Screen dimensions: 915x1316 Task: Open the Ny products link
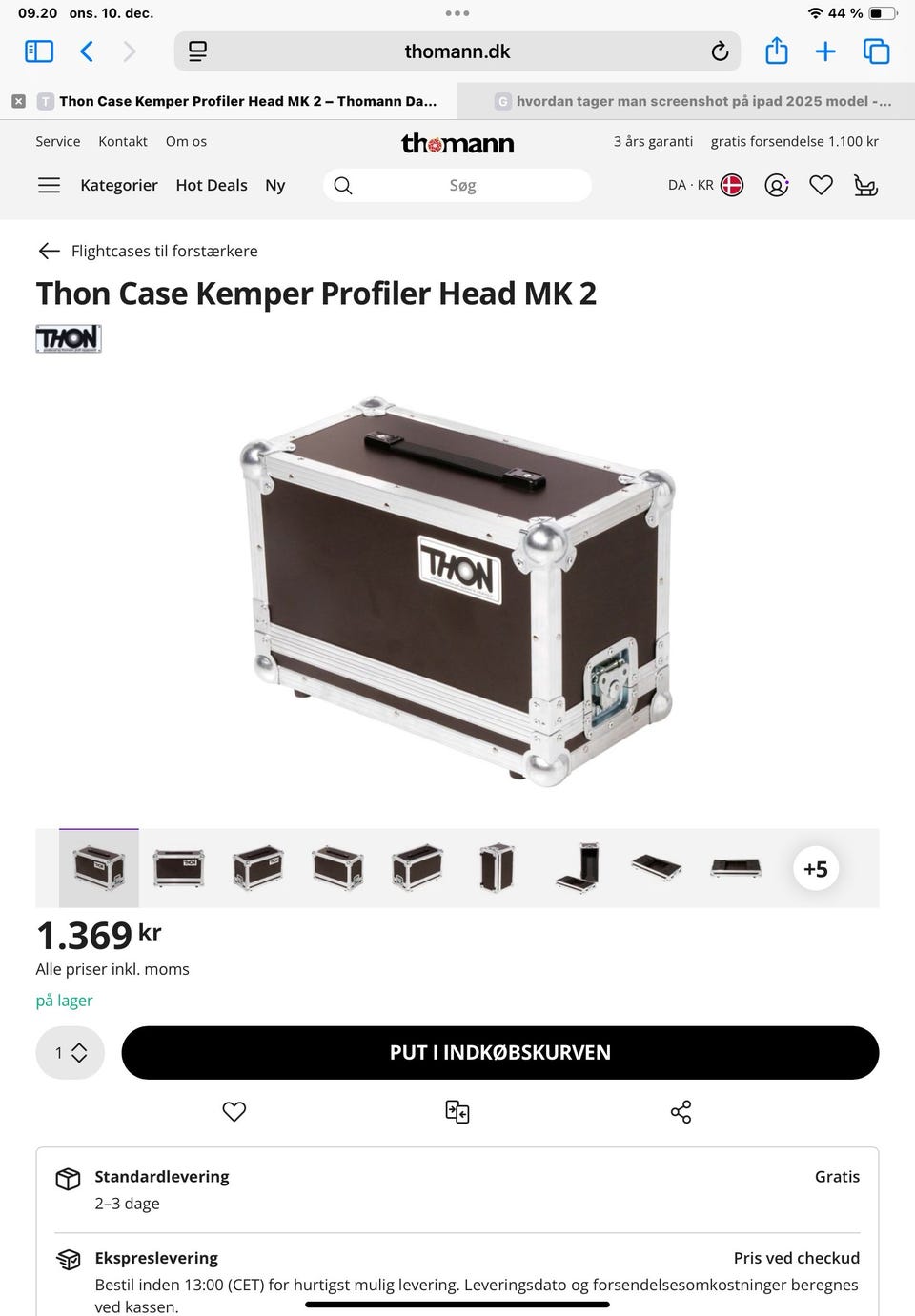click(x=275, y=186)
